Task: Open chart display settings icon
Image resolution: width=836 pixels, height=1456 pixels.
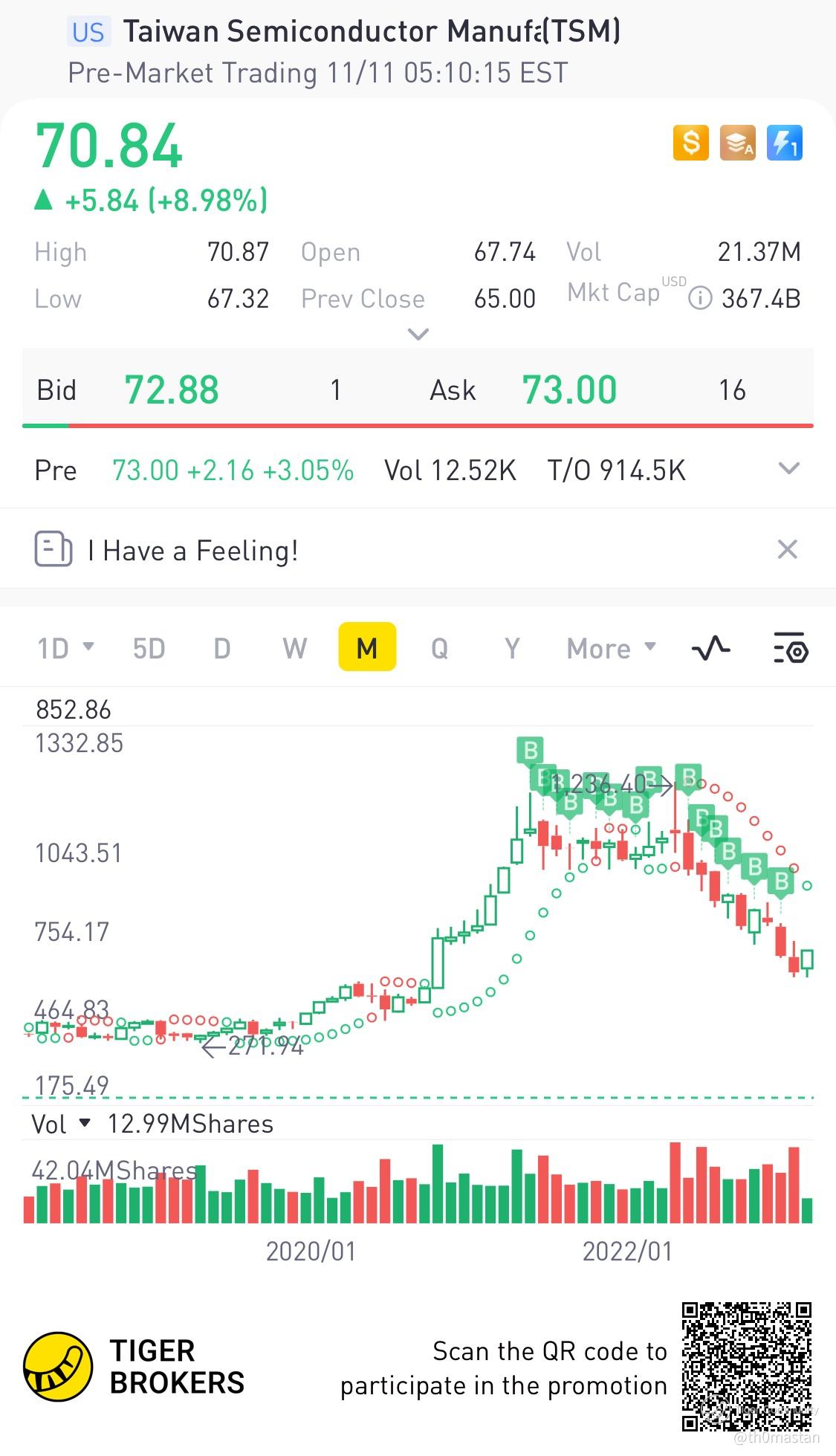Action: point(790,649)
